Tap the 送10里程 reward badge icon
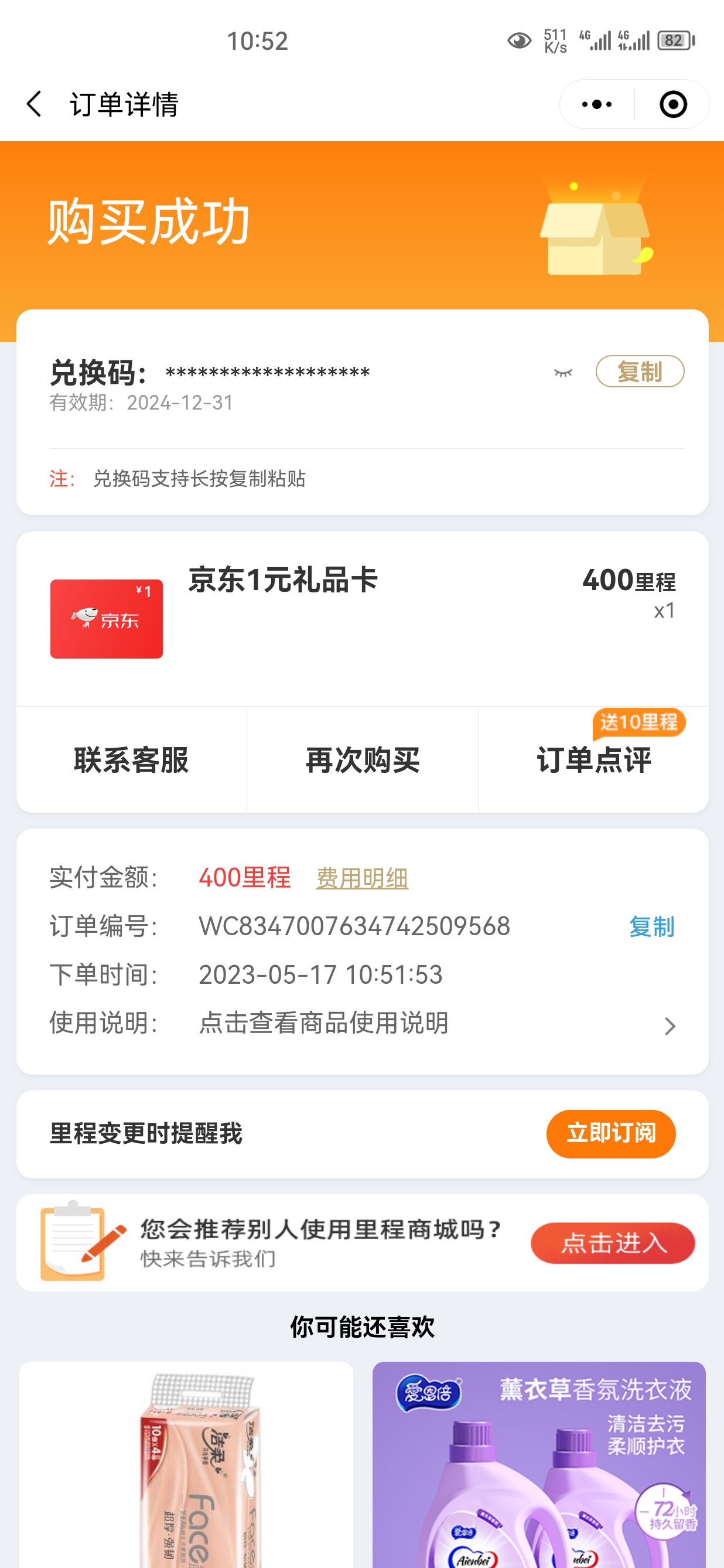Viewport: 724px width, 1568px height. pos(638,724)
